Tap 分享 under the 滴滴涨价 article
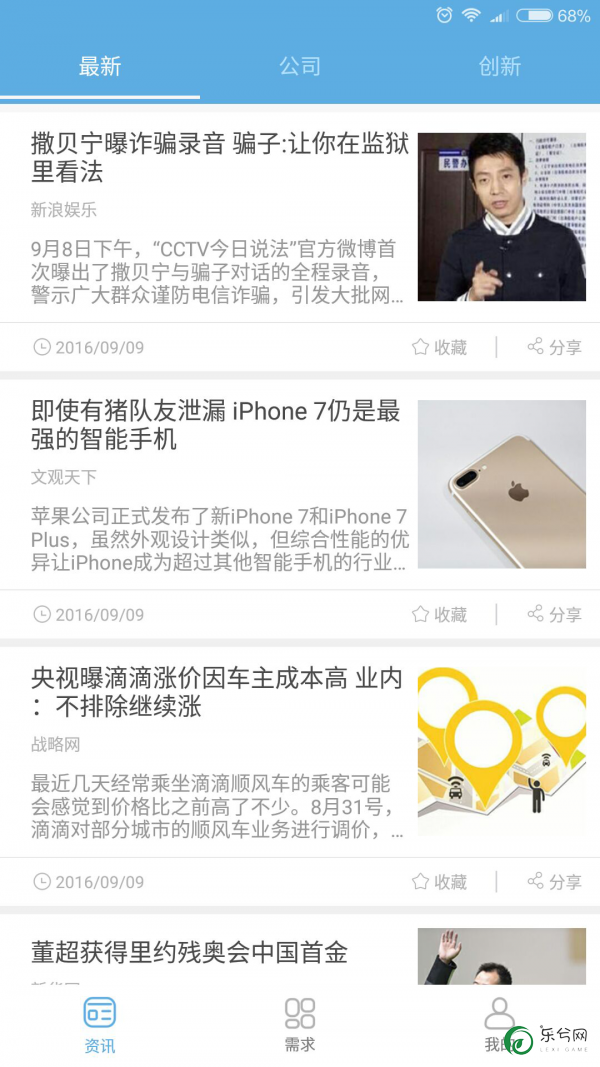This screenshot has height=1067, width=600. 554,882
